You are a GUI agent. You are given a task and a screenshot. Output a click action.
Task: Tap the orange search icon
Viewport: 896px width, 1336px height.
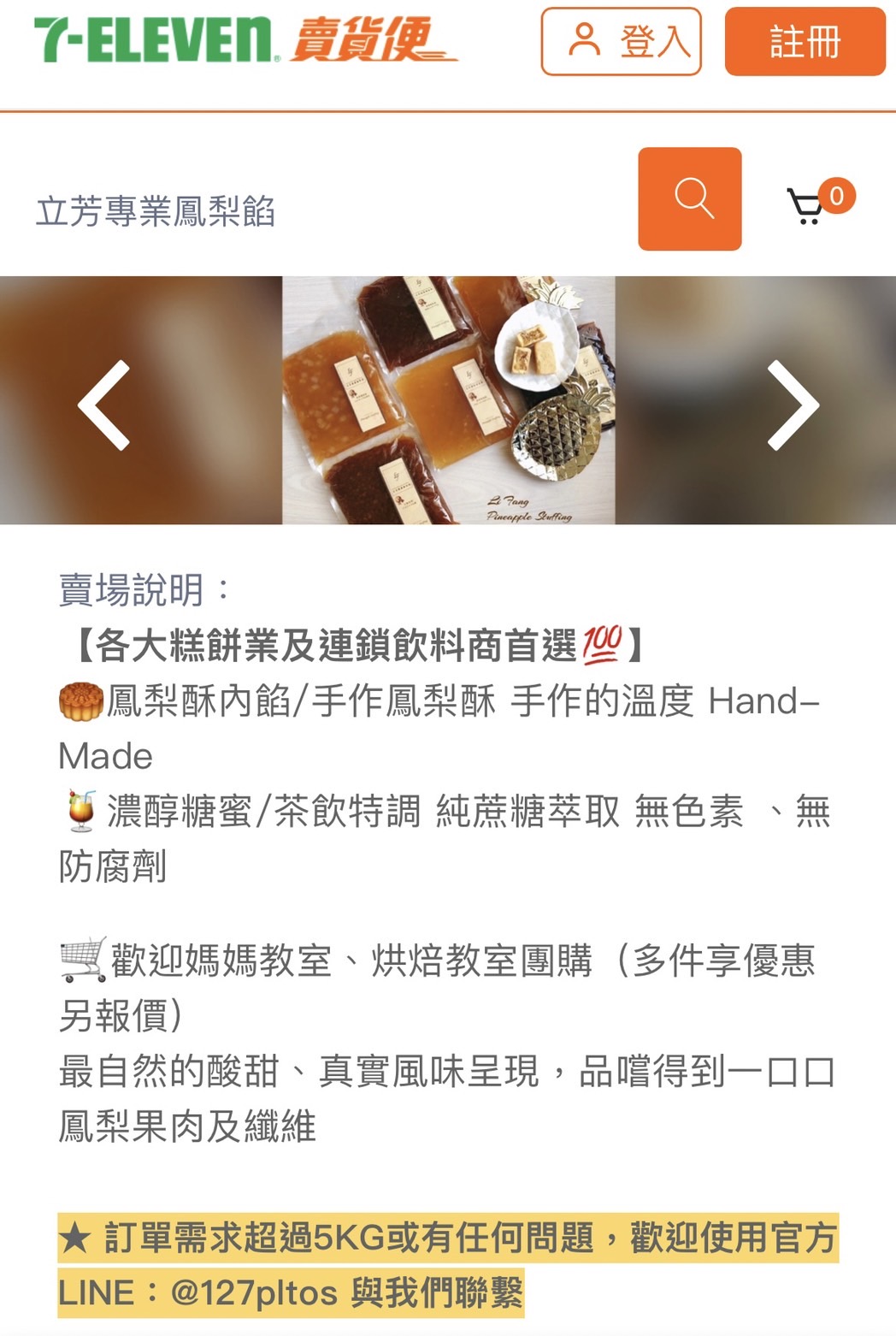(689, 198)
